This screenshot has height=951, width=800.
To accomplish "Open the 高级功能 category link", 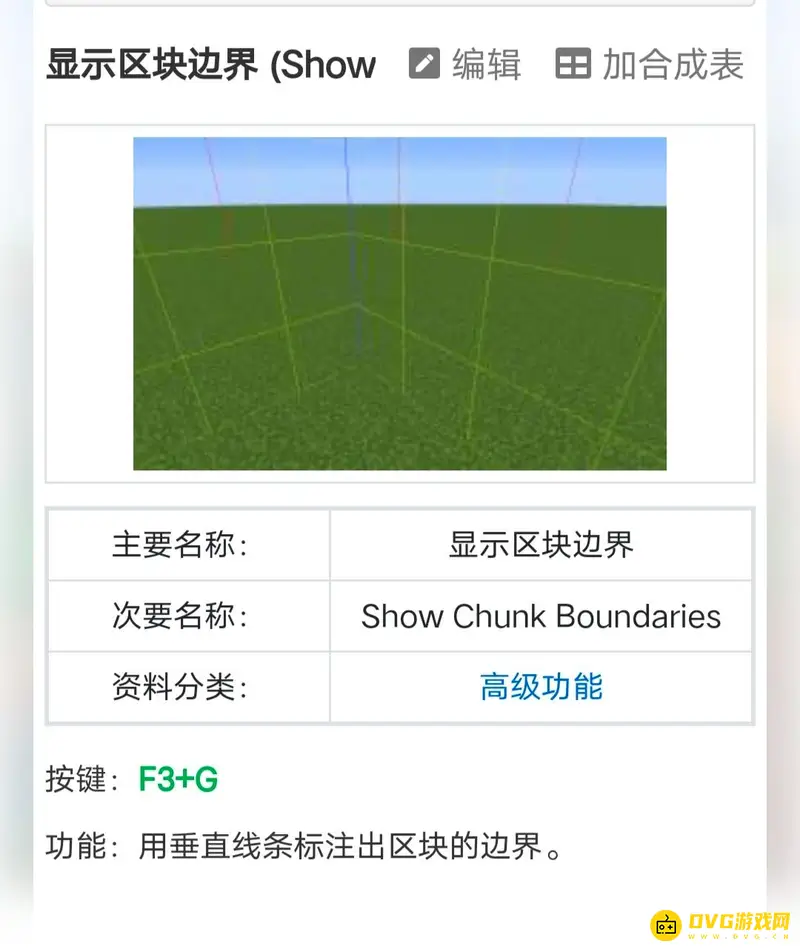I will 541,687.
